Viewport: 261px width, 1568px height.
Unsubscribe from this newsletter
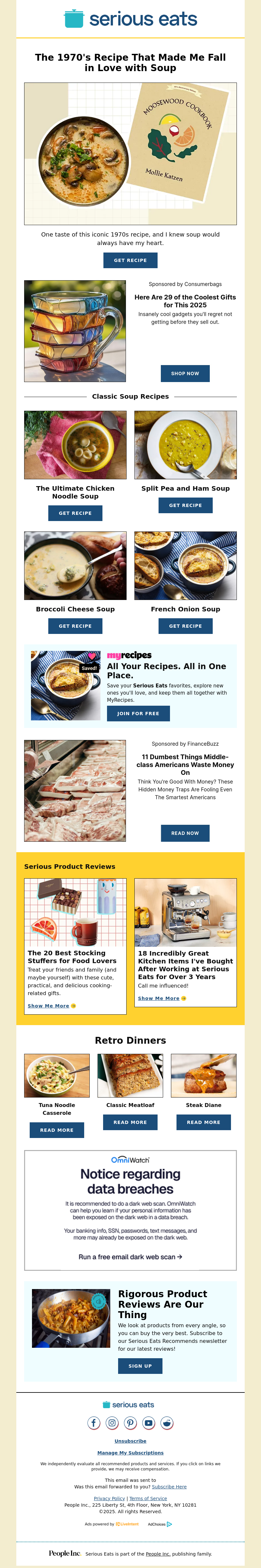[x=130, y=1441]
